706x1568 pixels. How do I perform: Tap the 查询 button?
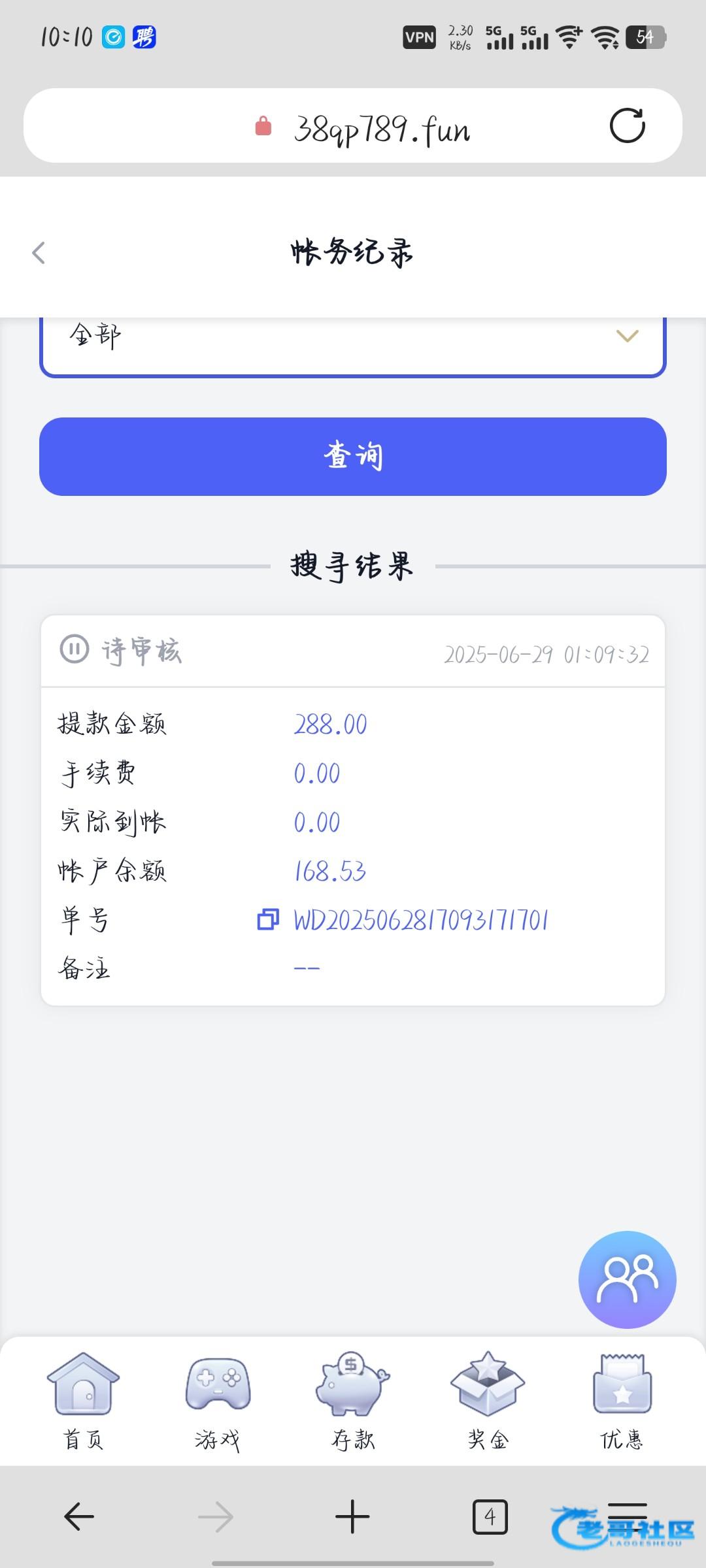353,457
